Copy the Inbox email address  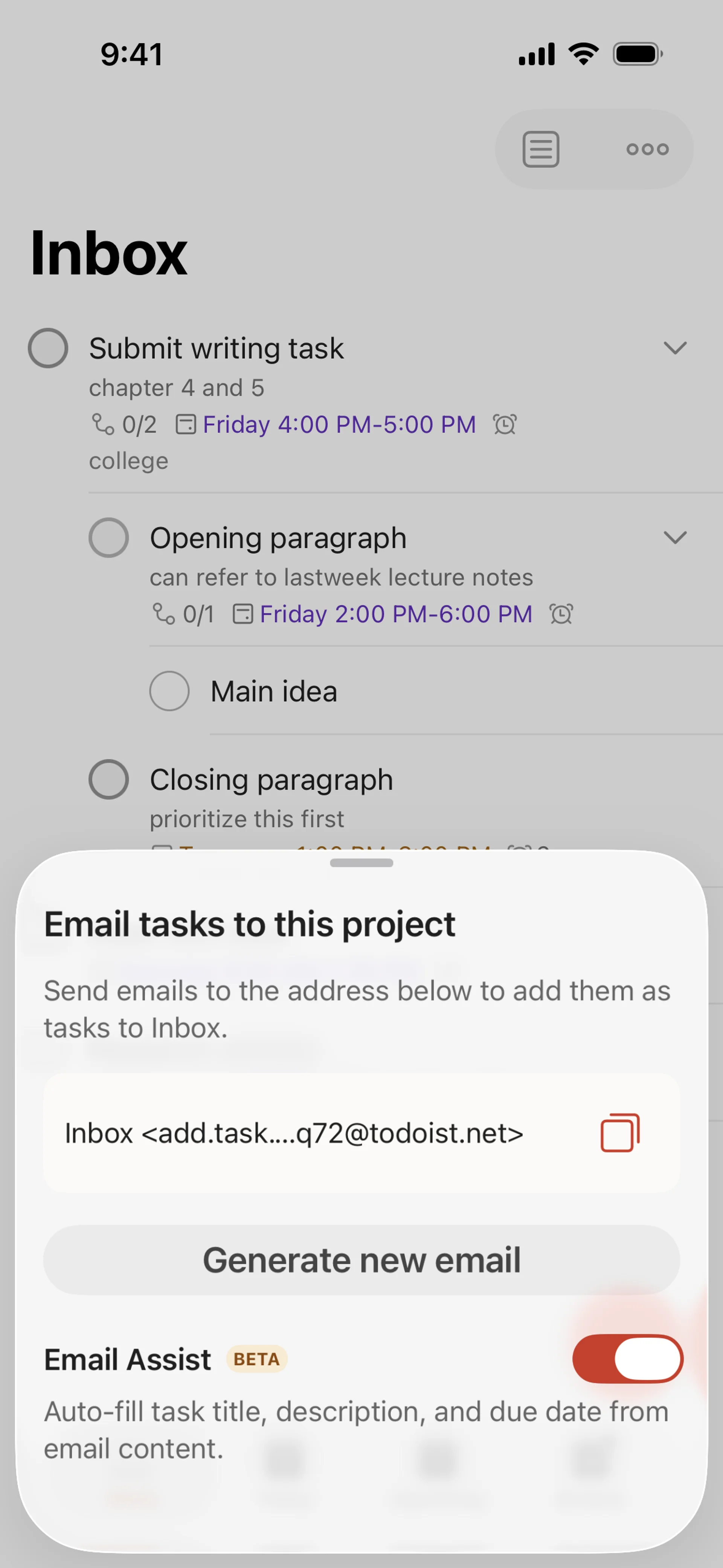619,1133
